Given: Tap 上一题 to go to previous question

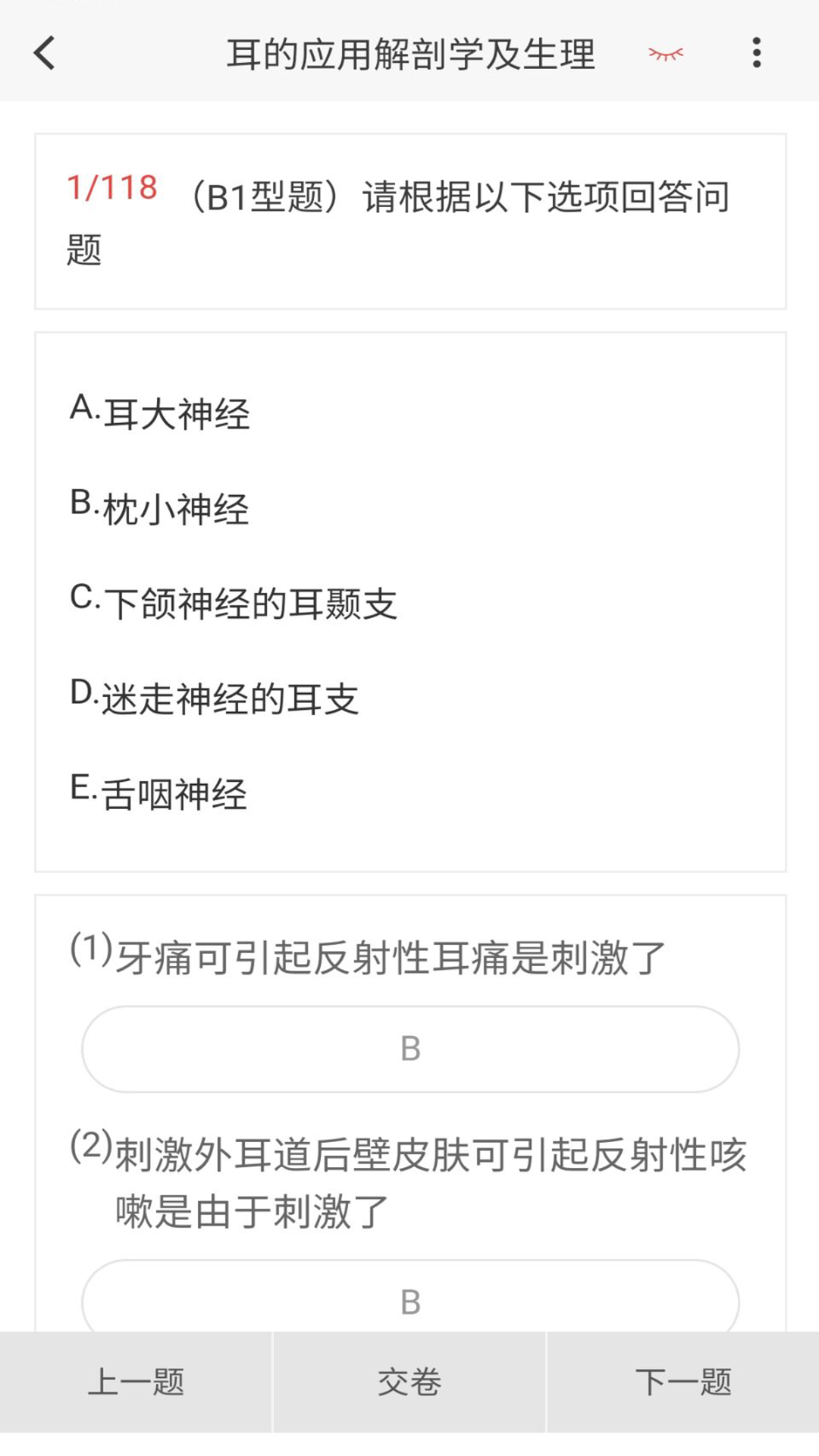Looking at the screenshot, I should pos(137,1382).
